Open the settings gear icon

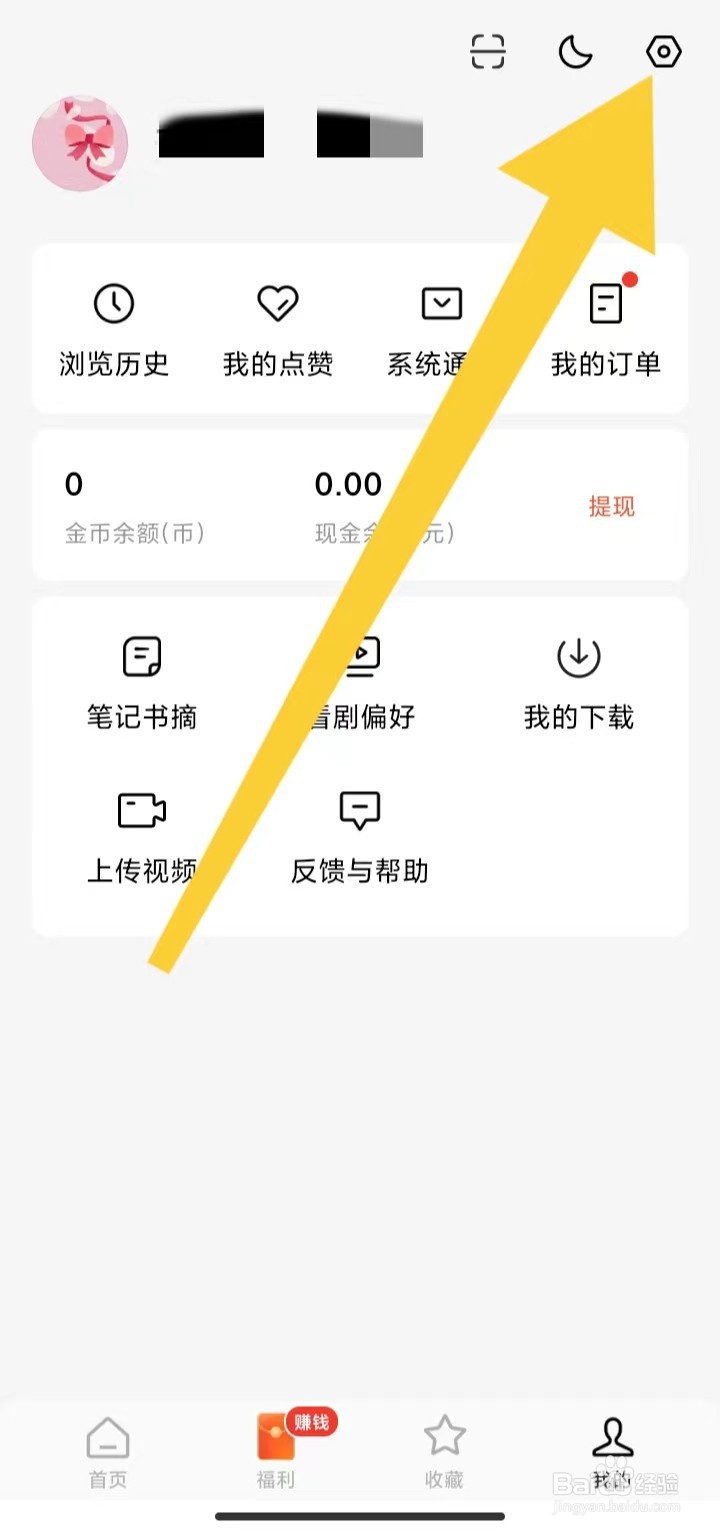[x=664, y=51]
